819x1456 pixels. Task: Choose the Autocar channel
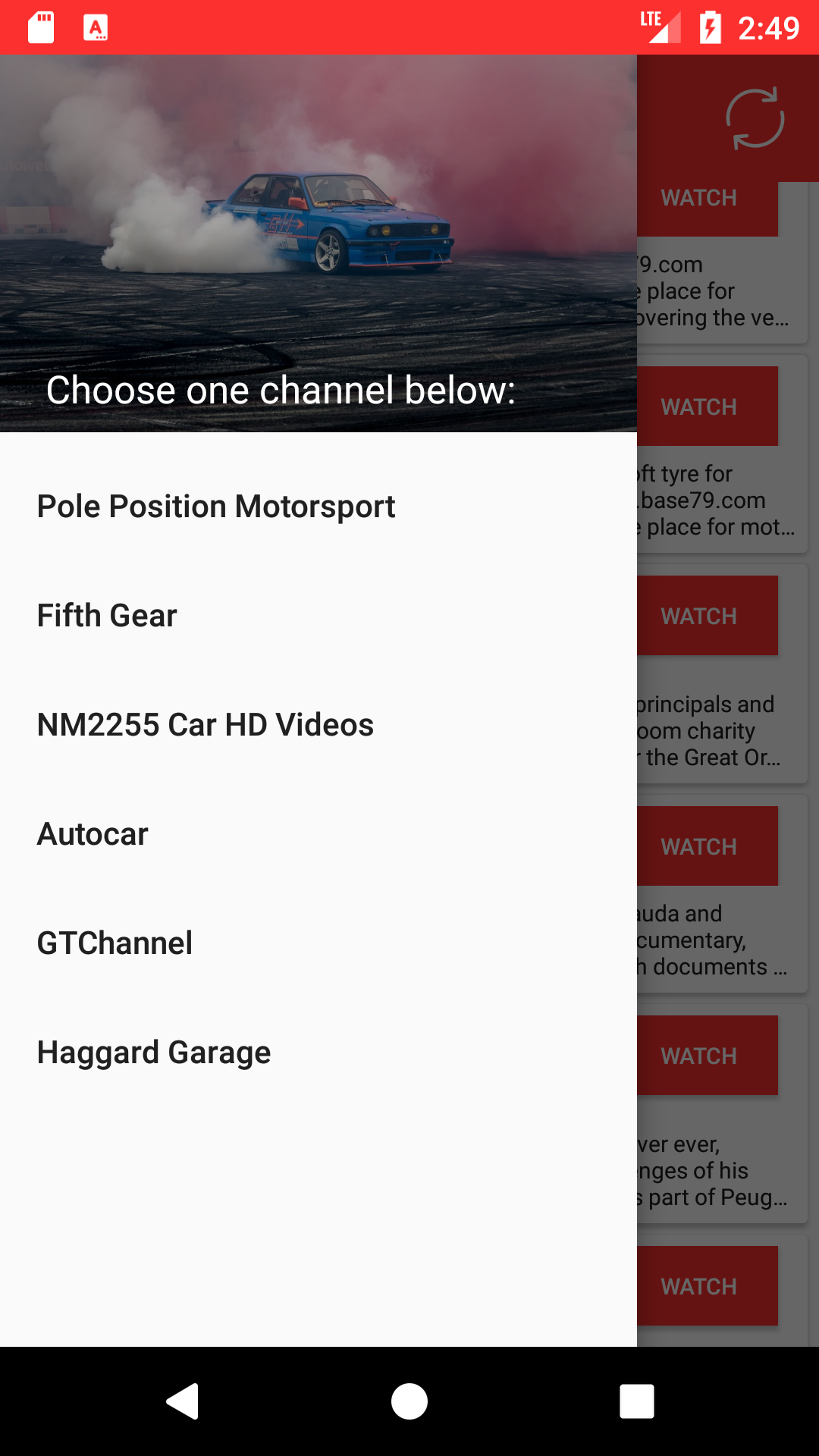coord(93,834)
